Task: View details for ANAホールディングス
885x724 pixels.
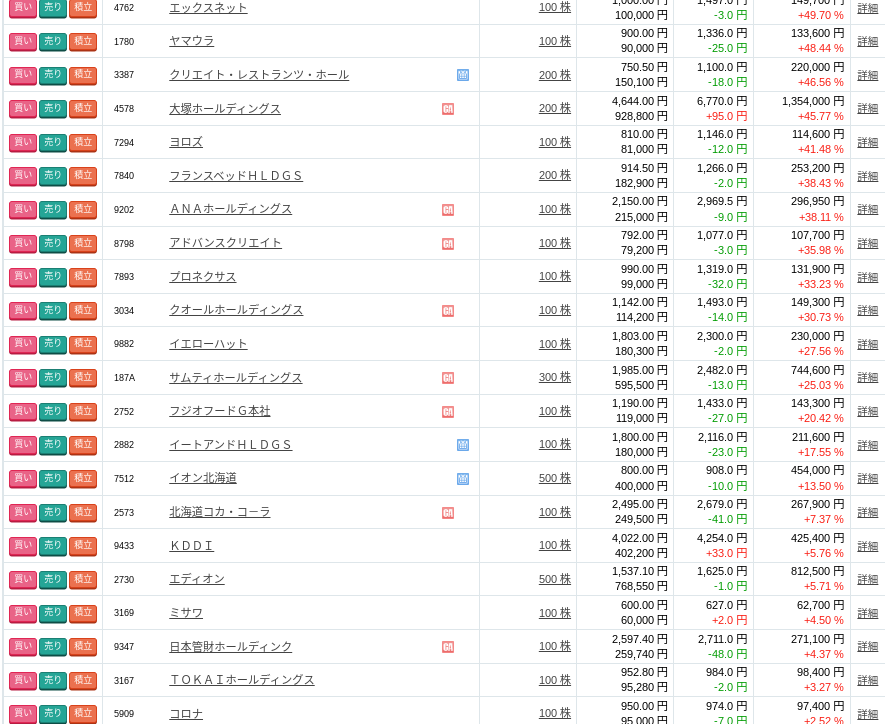Action: click(867, 209)
